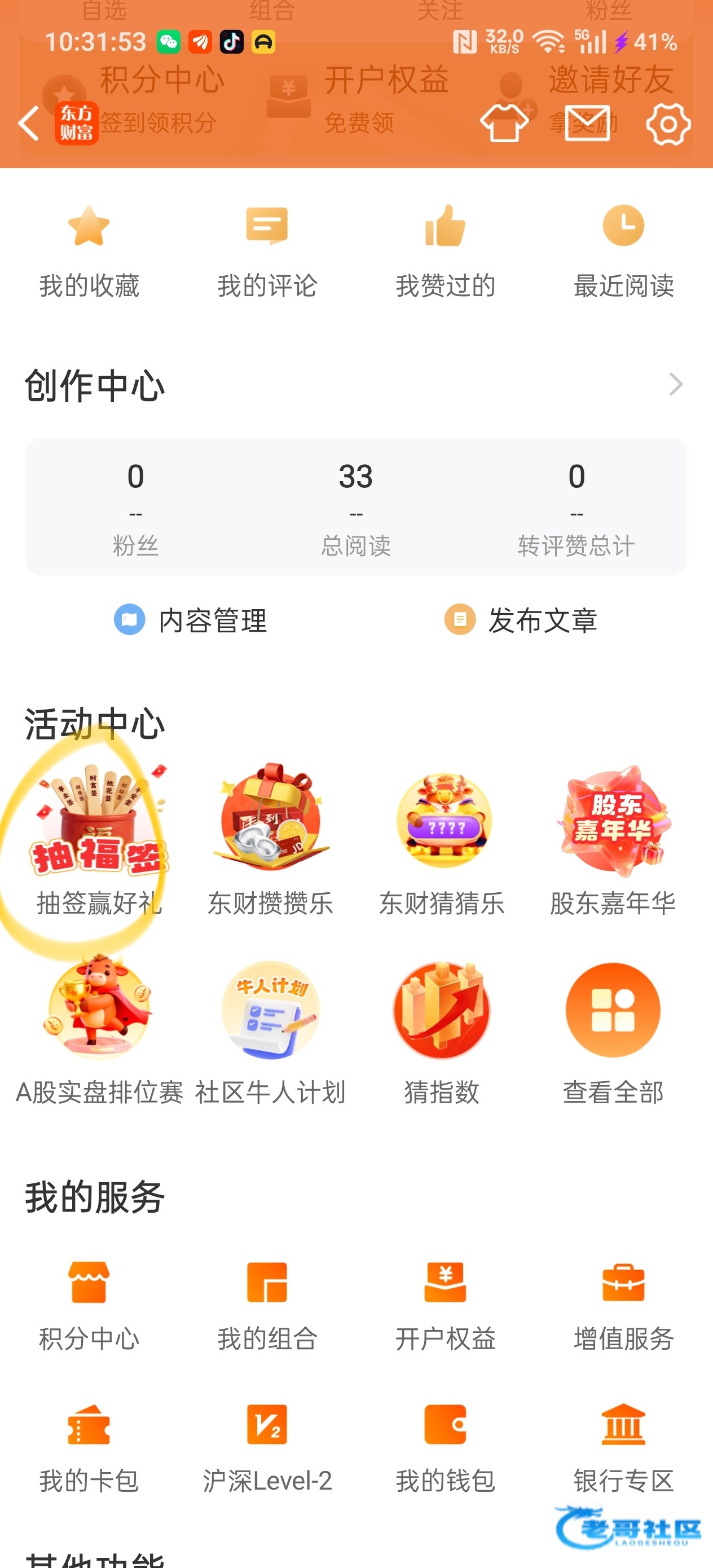The width and height of the screenshot is (713, 1568).
Task: Go back using the header arrow
Action: point(29,124)
